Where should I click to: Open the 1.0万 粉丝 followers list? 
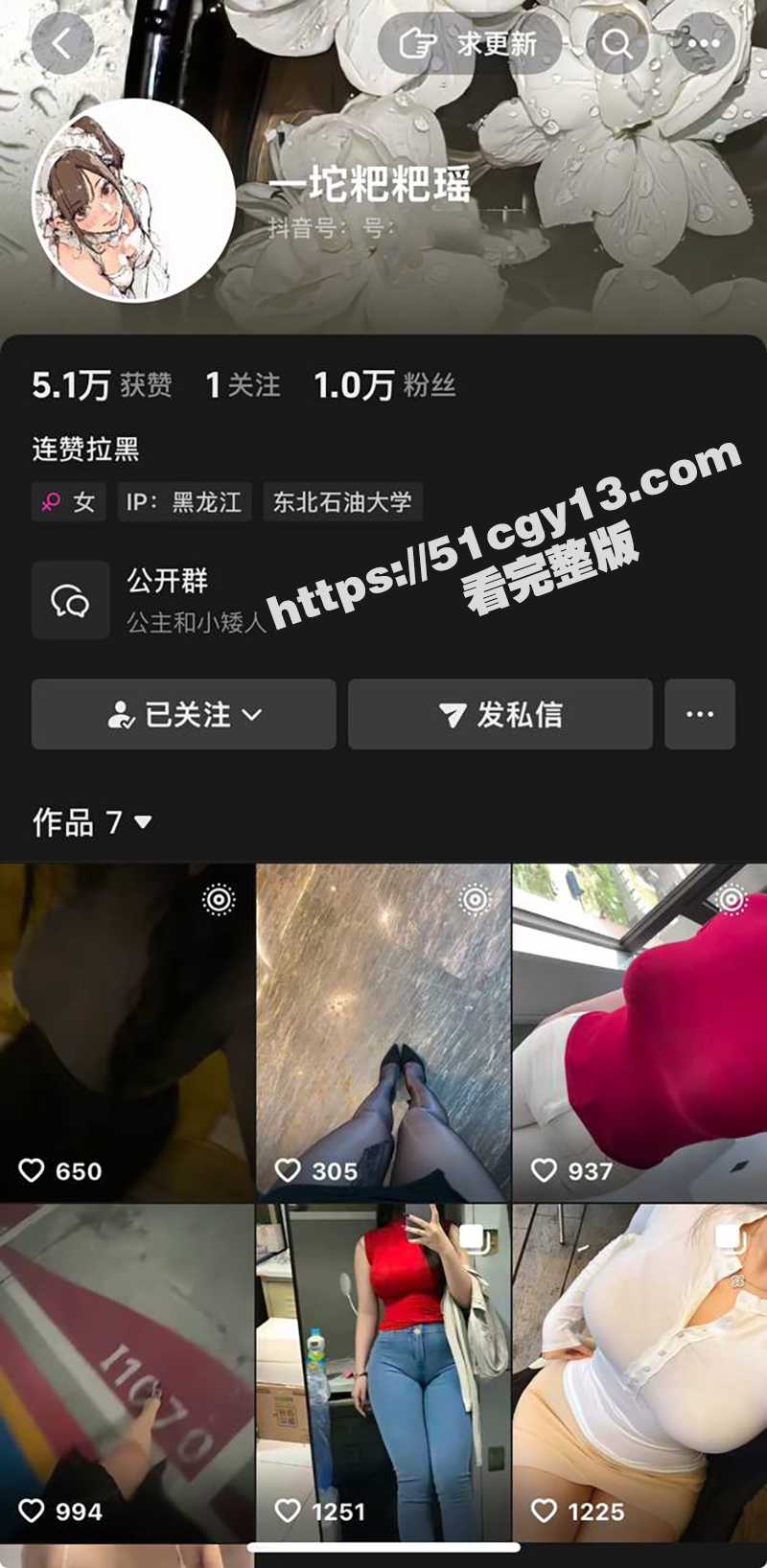coord(384,385)
